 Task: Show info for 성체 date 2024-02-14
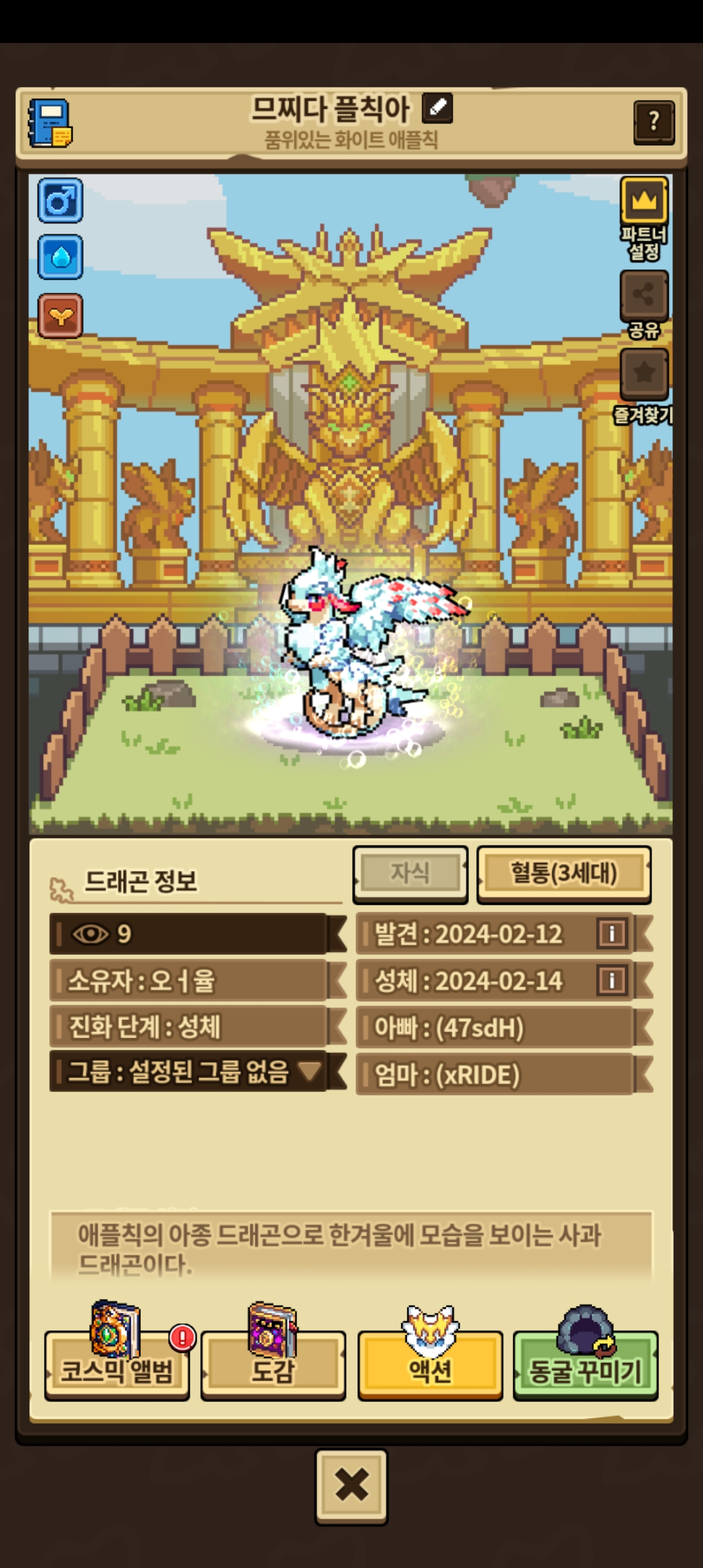pos(611,981)
